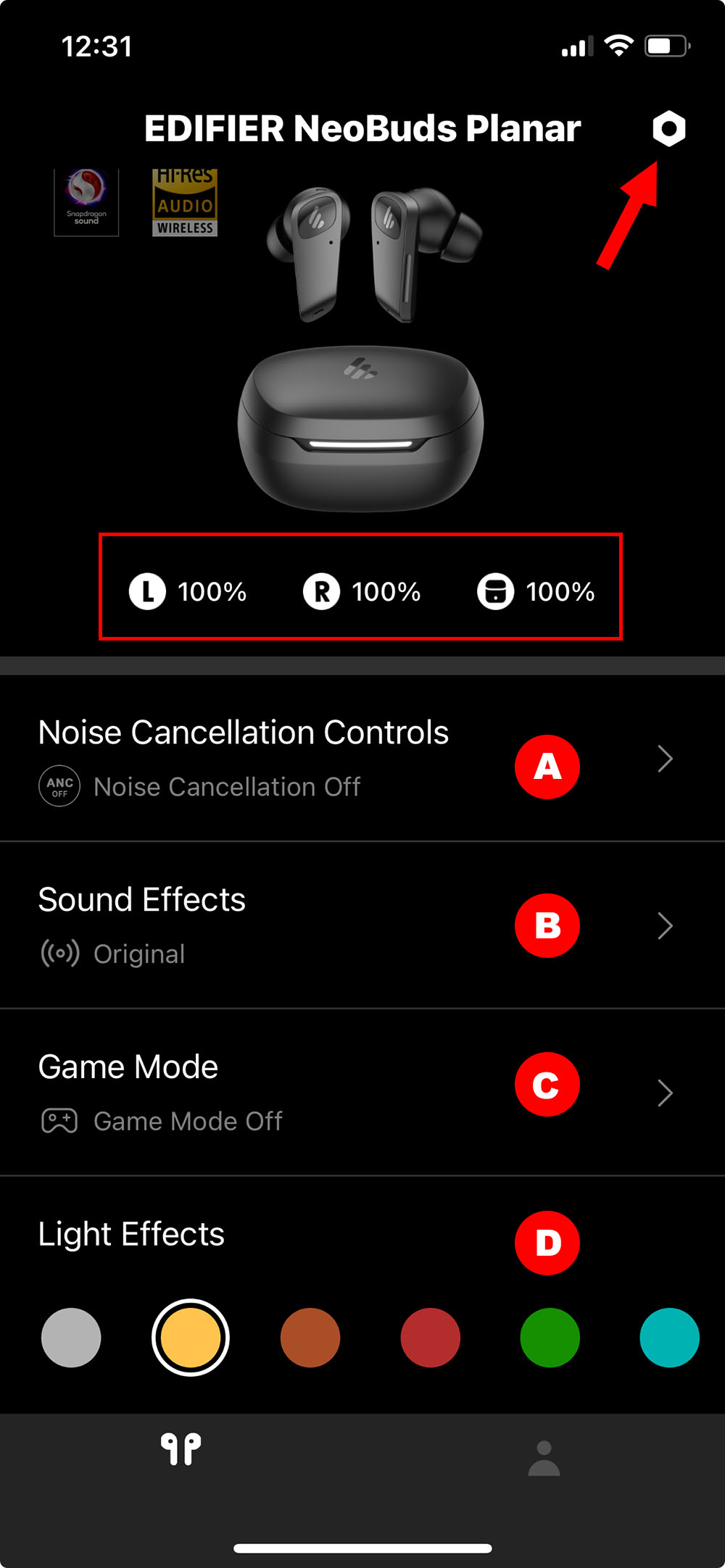Select the teal light effect color
The width and height of the screenshot is (725, 1568).
tap(669, 1338)
